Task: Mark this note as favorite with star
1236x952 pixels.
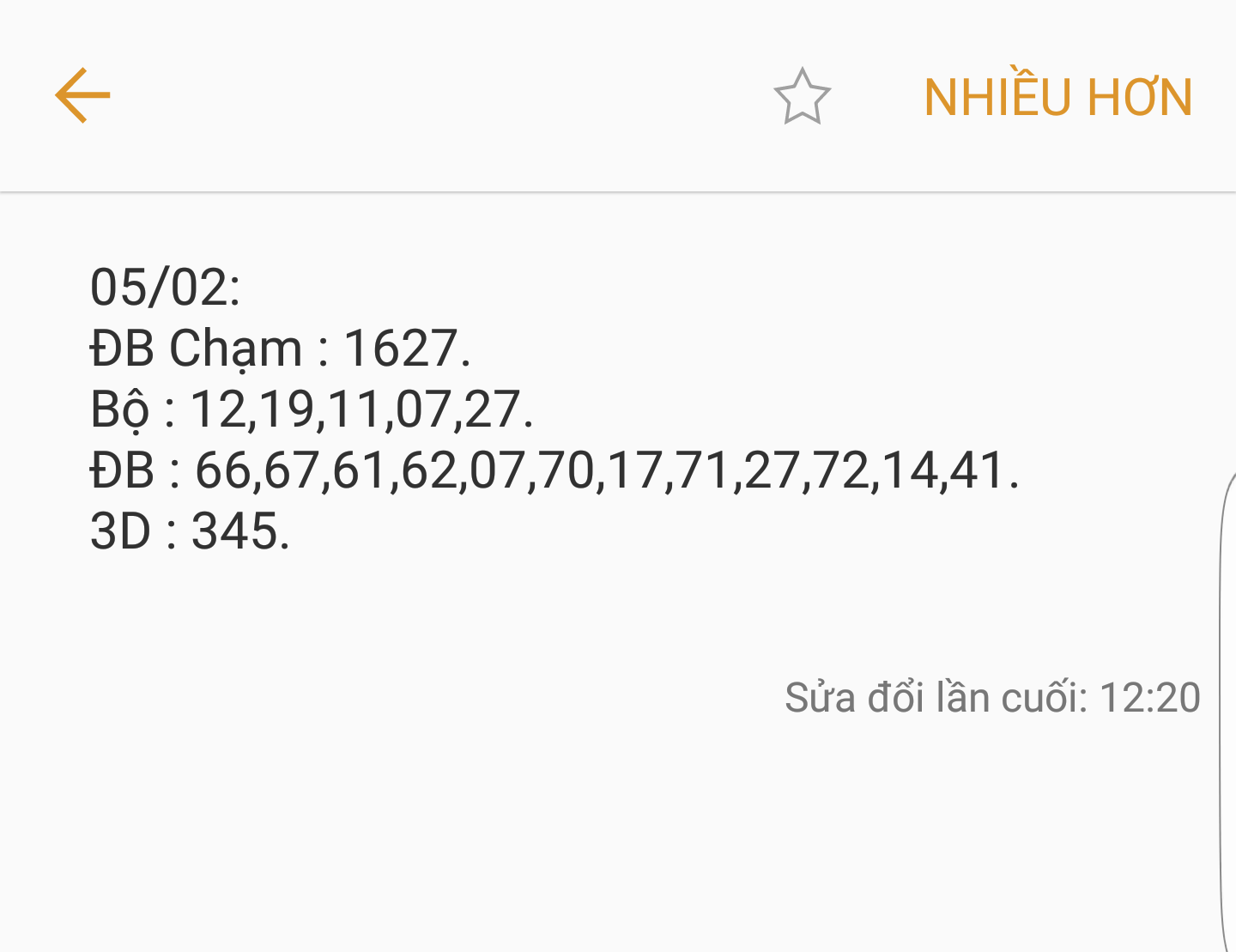Action: 802,96
